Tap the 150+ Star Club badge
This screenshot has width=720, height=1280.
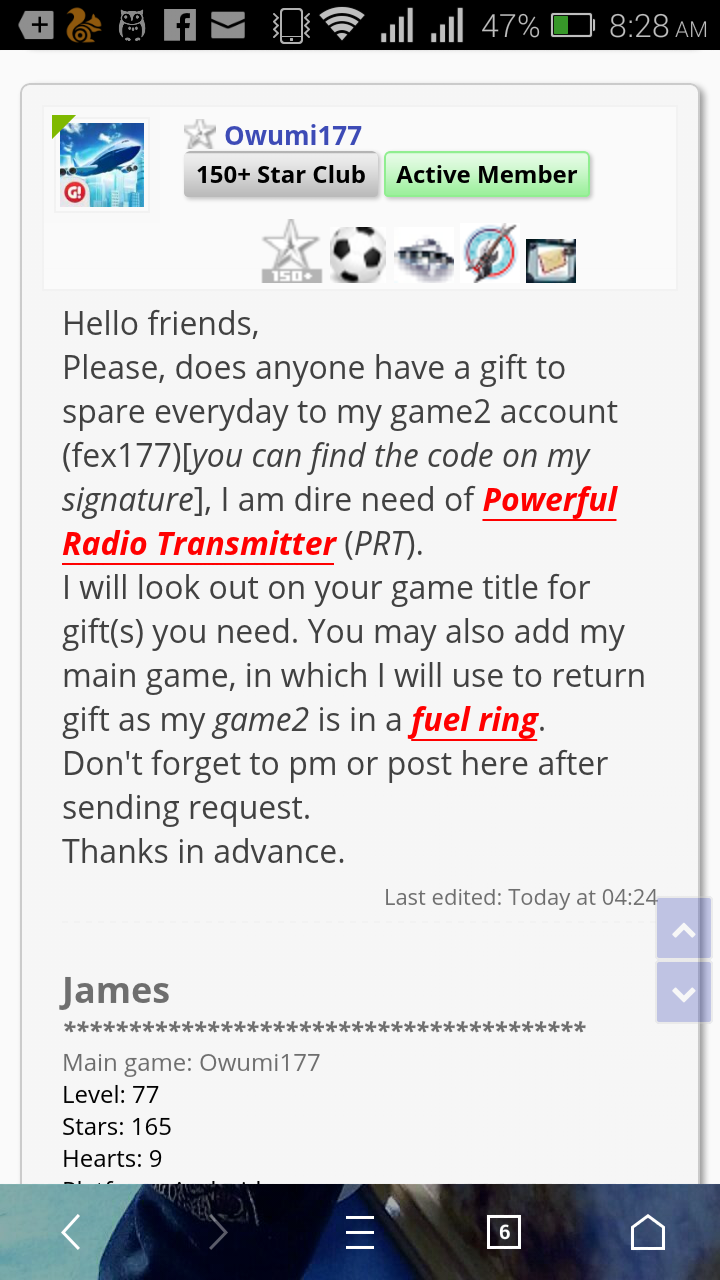281,175
